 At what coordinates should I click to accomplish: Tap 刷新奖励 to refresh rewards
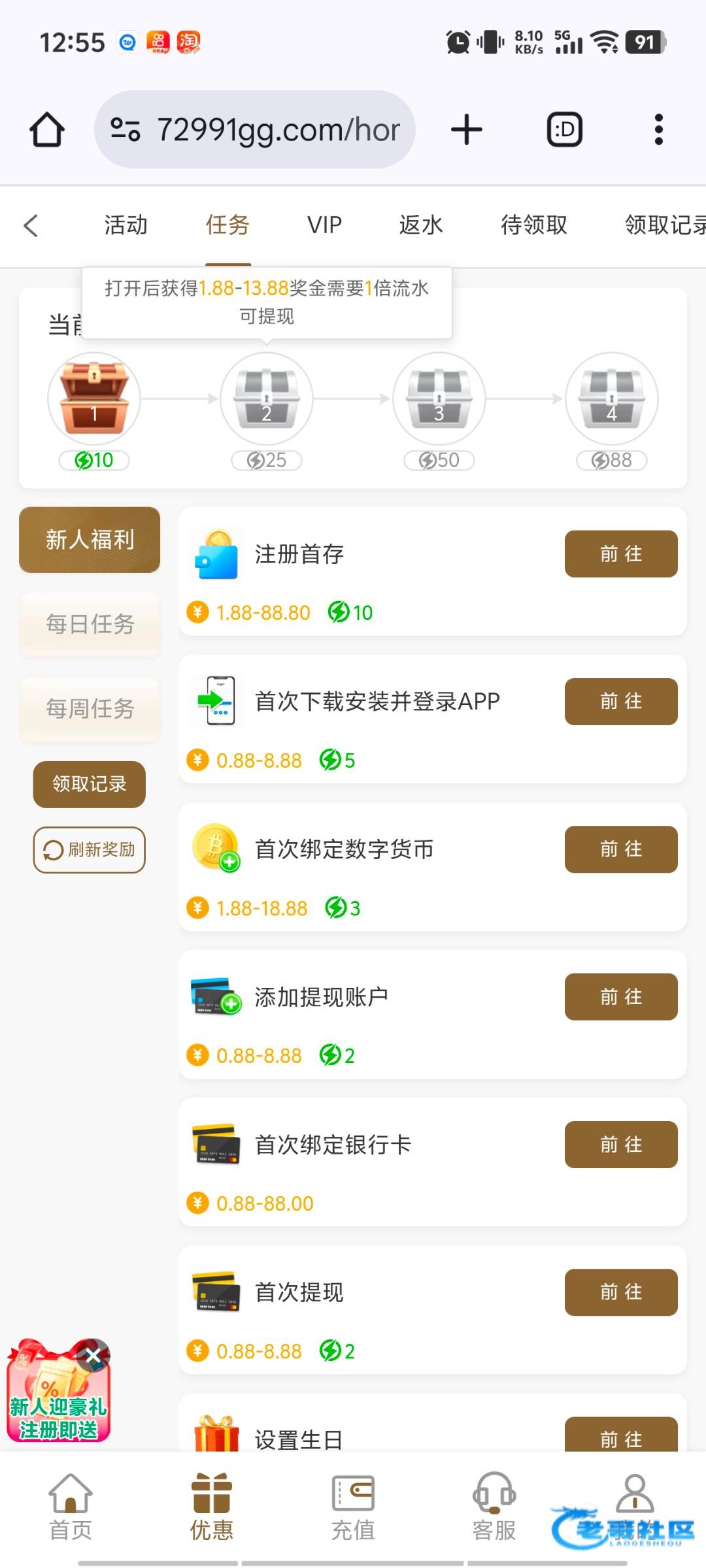(90, 849)
